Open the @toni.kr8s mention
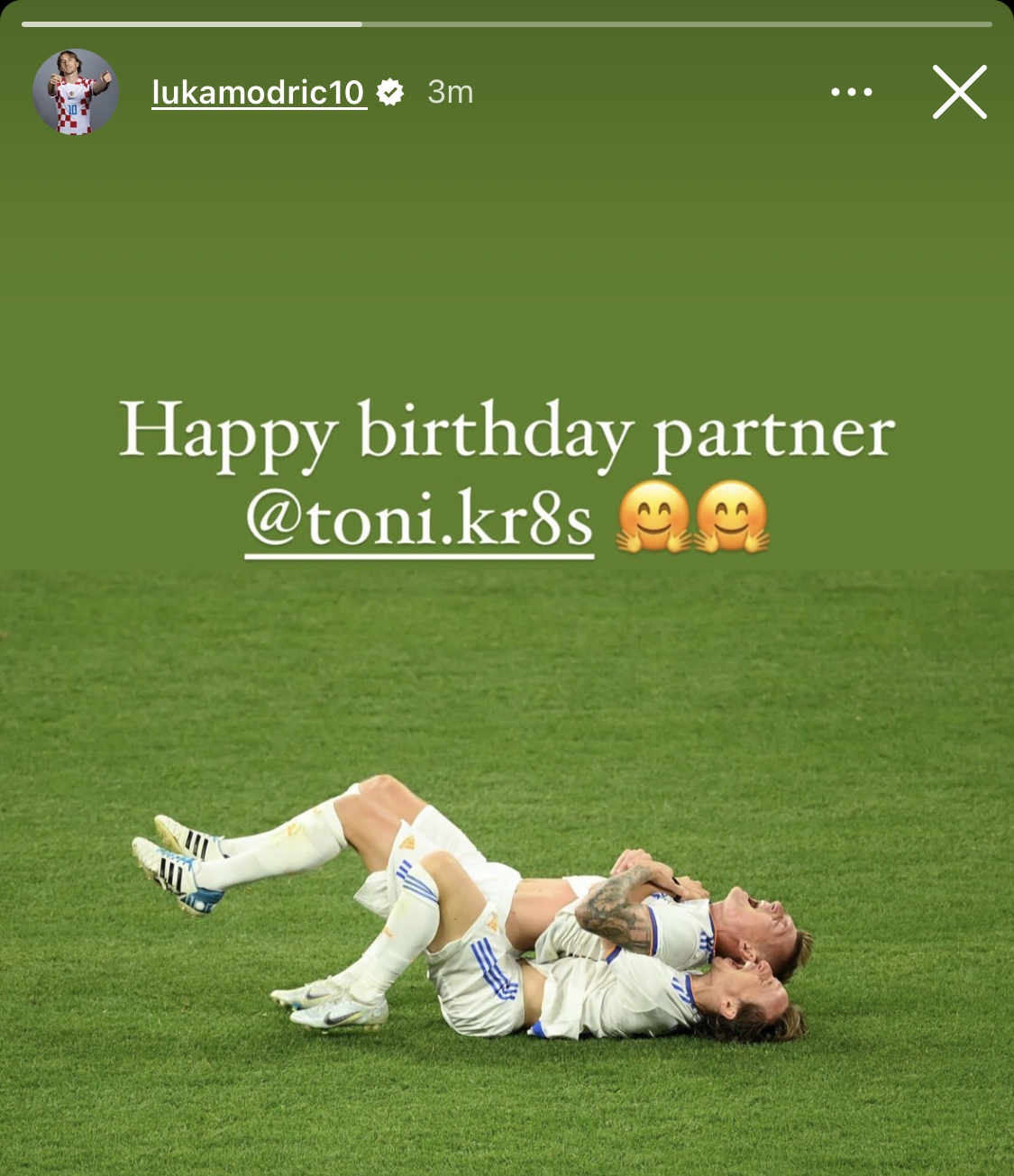Viewport: 1014px width, 1176px height. point(419,523)
